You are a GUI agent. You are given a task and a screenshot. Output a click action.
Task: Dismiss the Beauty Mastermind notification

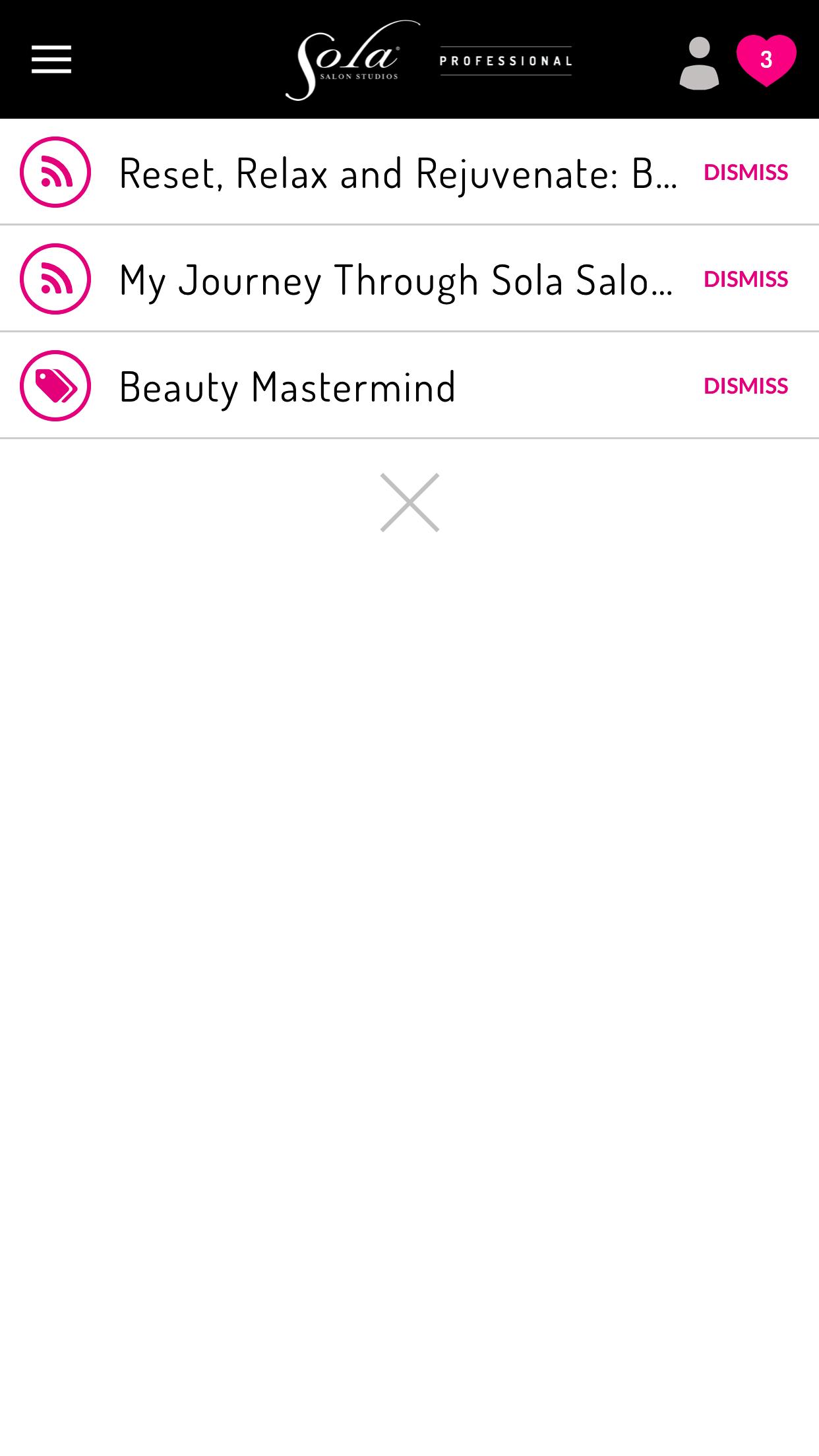[x=745, y=386]
